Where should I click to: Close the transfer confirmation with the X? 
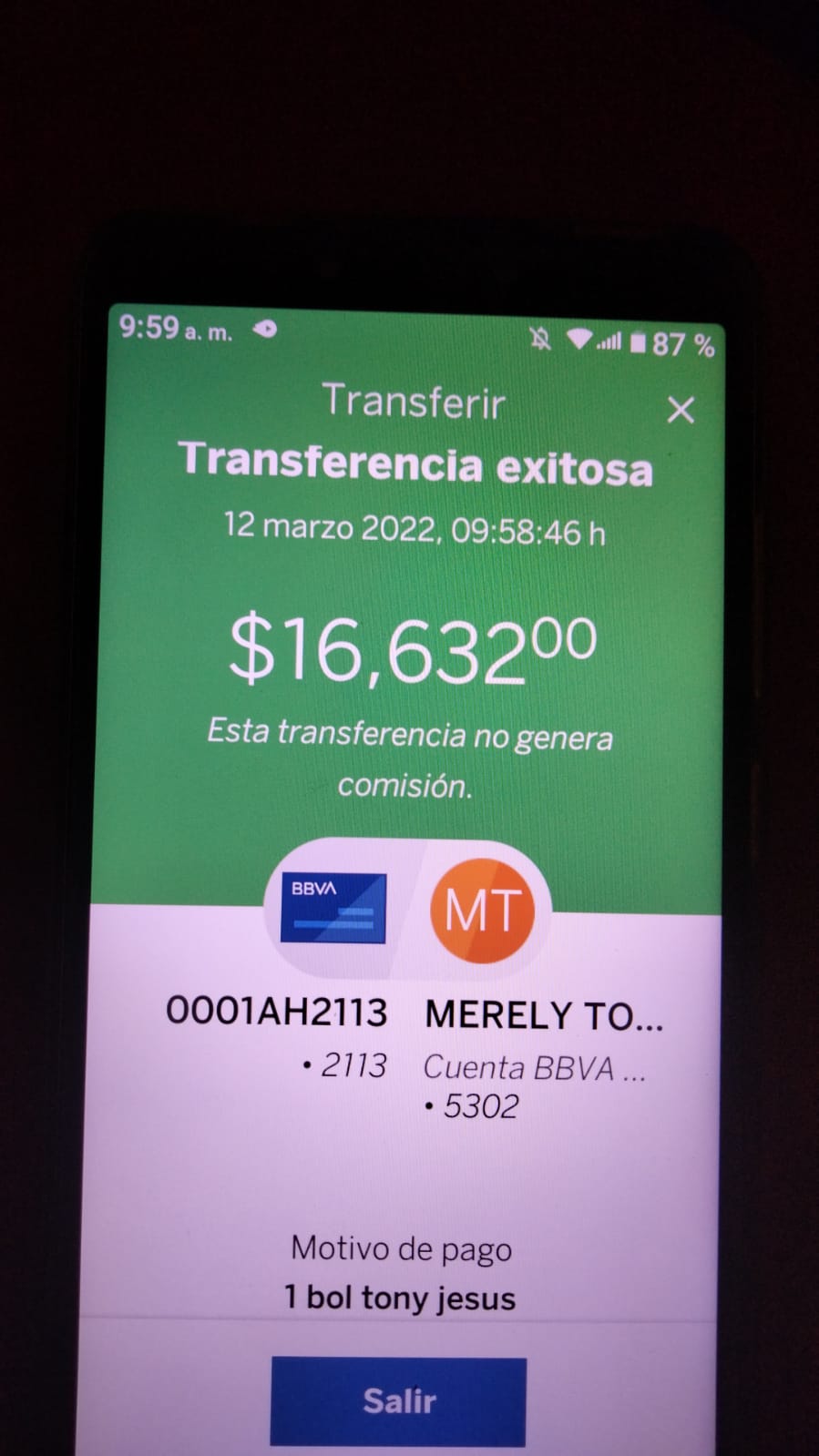[681, 410]
